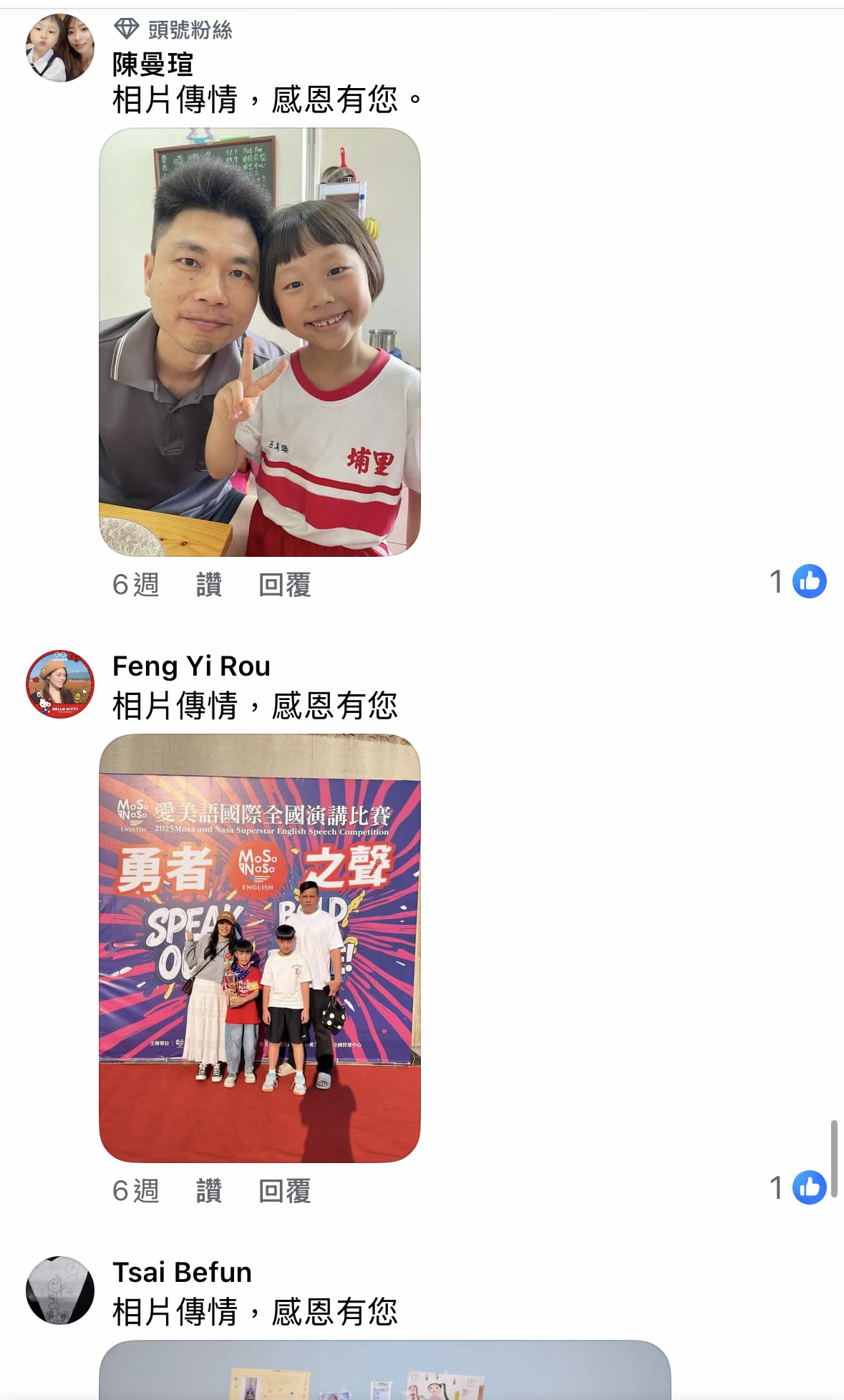View reactions on 陳曼瑄's comment

pos(797,581)
